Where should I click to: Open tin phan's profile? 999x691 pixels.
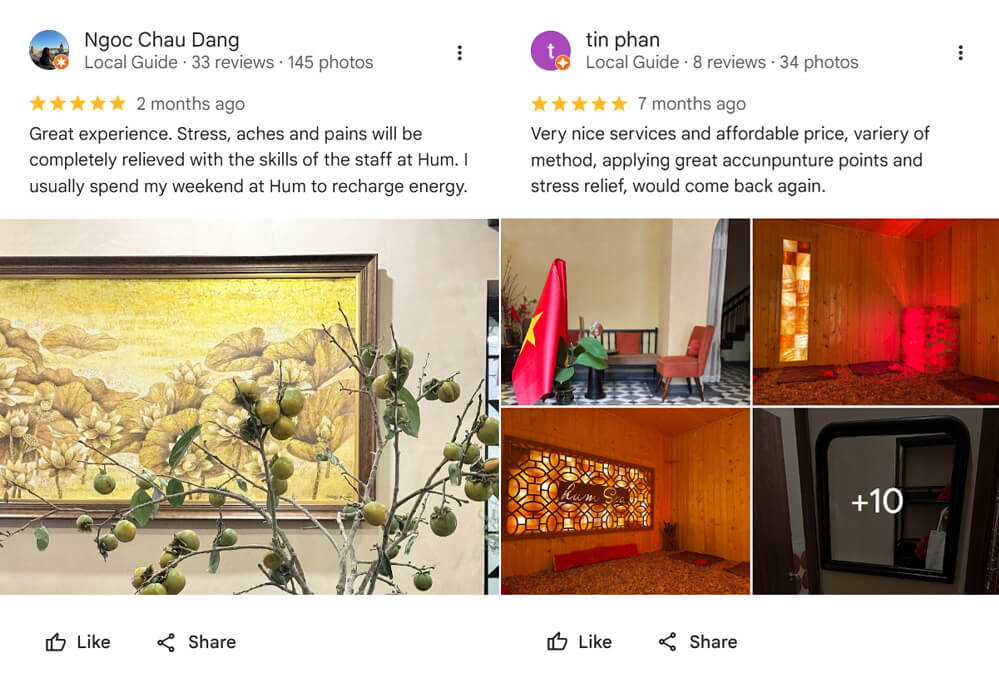click(622, 40)
